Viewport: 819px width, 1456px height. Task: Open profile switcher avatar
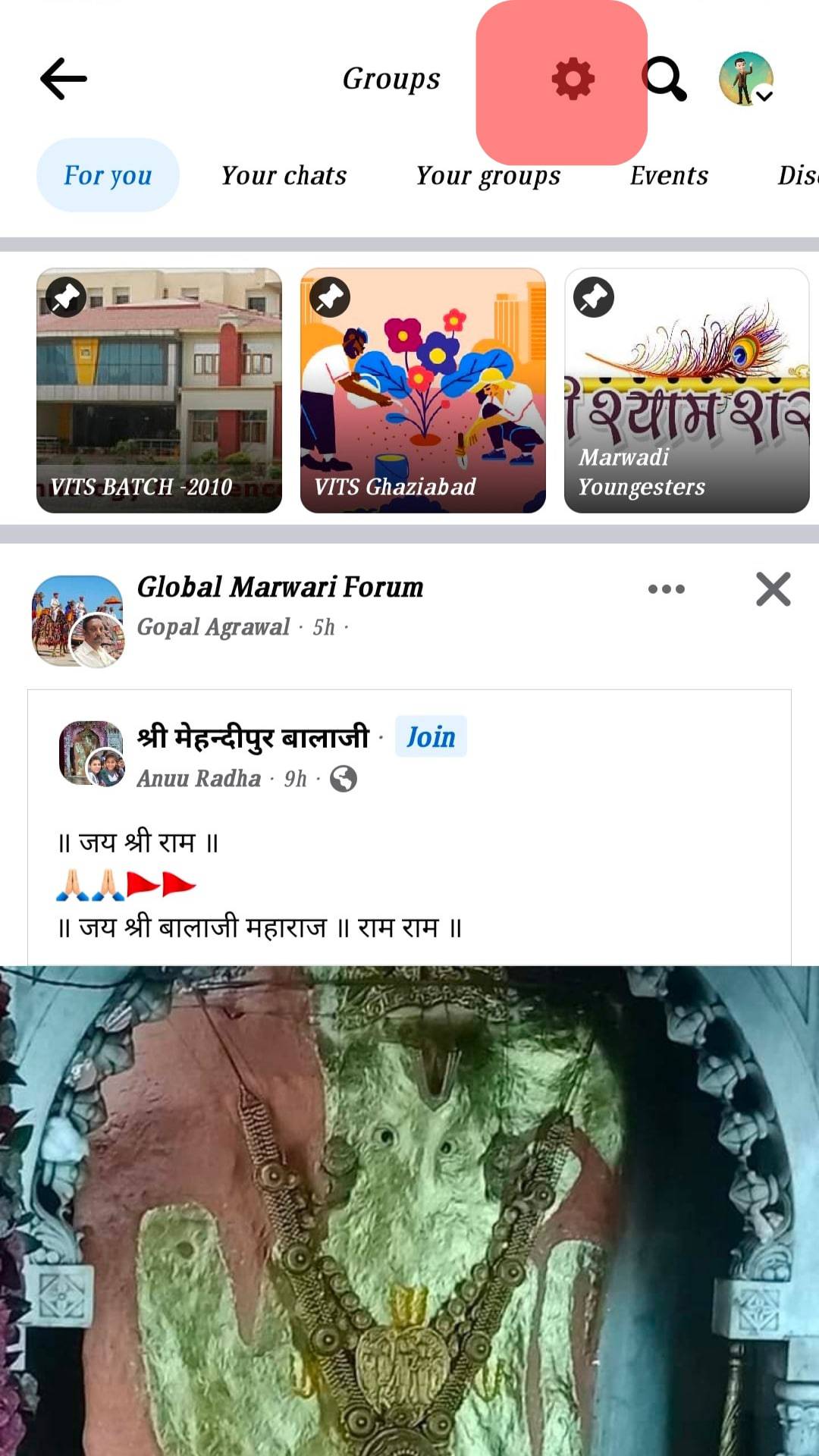coord(746,79)
